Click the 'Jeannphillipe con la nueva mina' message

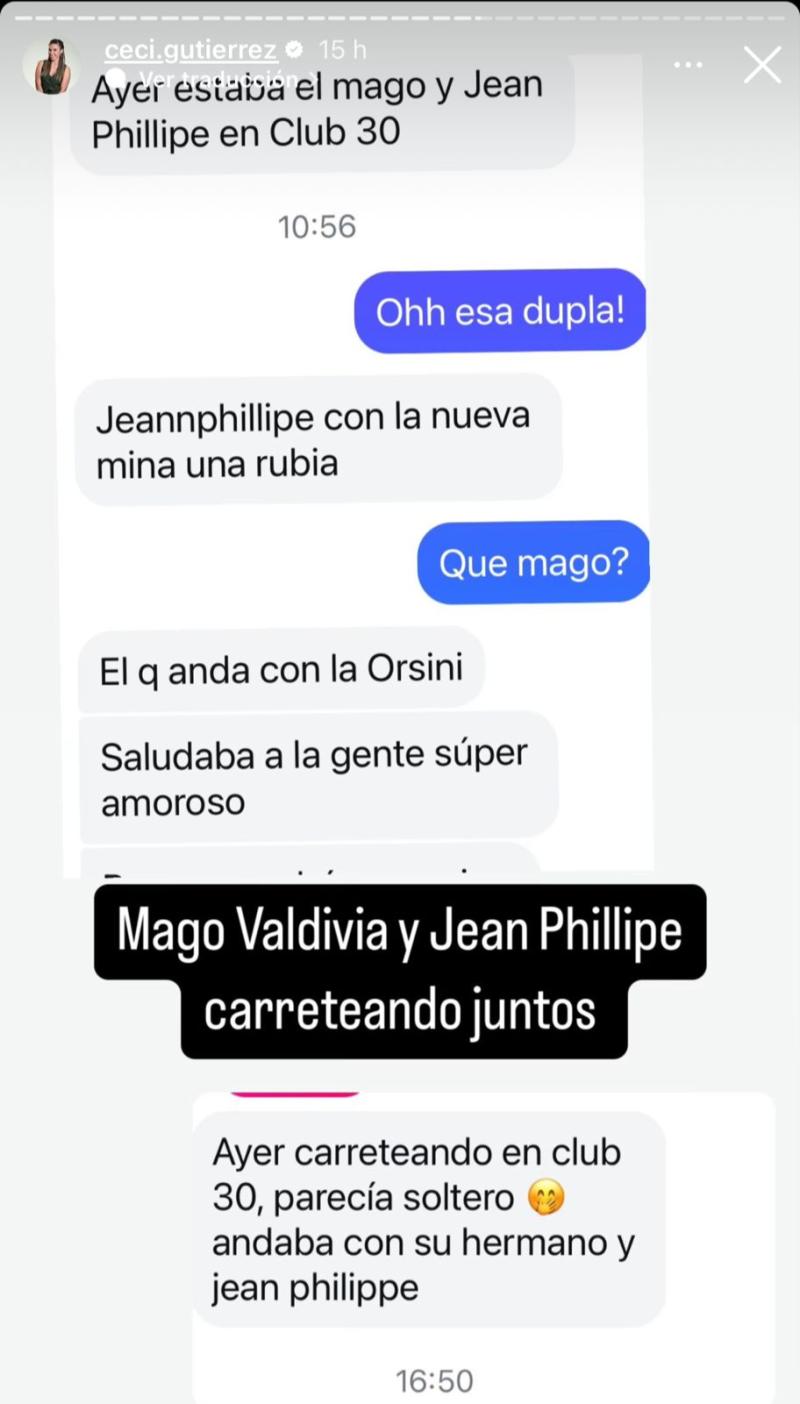point(318,436)
